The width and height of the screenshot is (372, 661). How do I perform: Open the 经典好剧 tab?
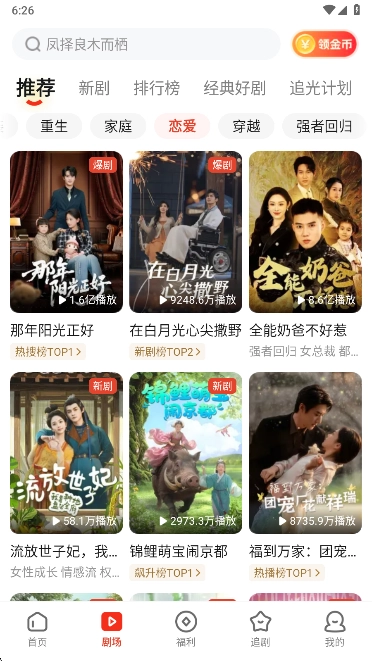(x=235, y=89)
